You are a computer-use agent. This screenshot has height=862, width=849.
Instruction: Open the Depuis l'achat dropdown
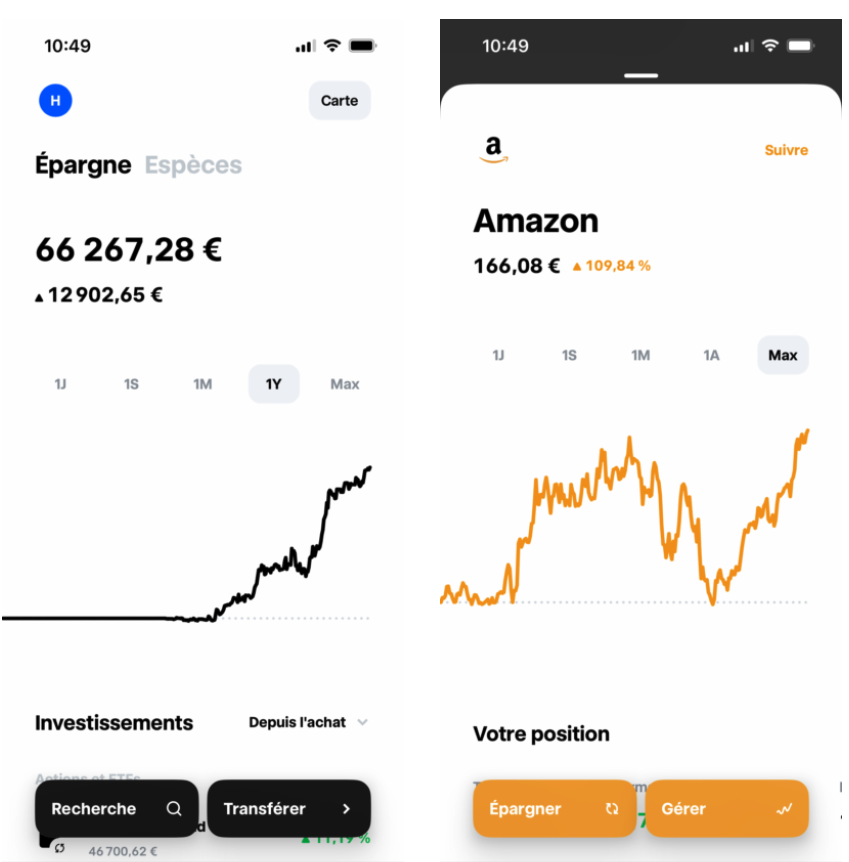[314, 722]
